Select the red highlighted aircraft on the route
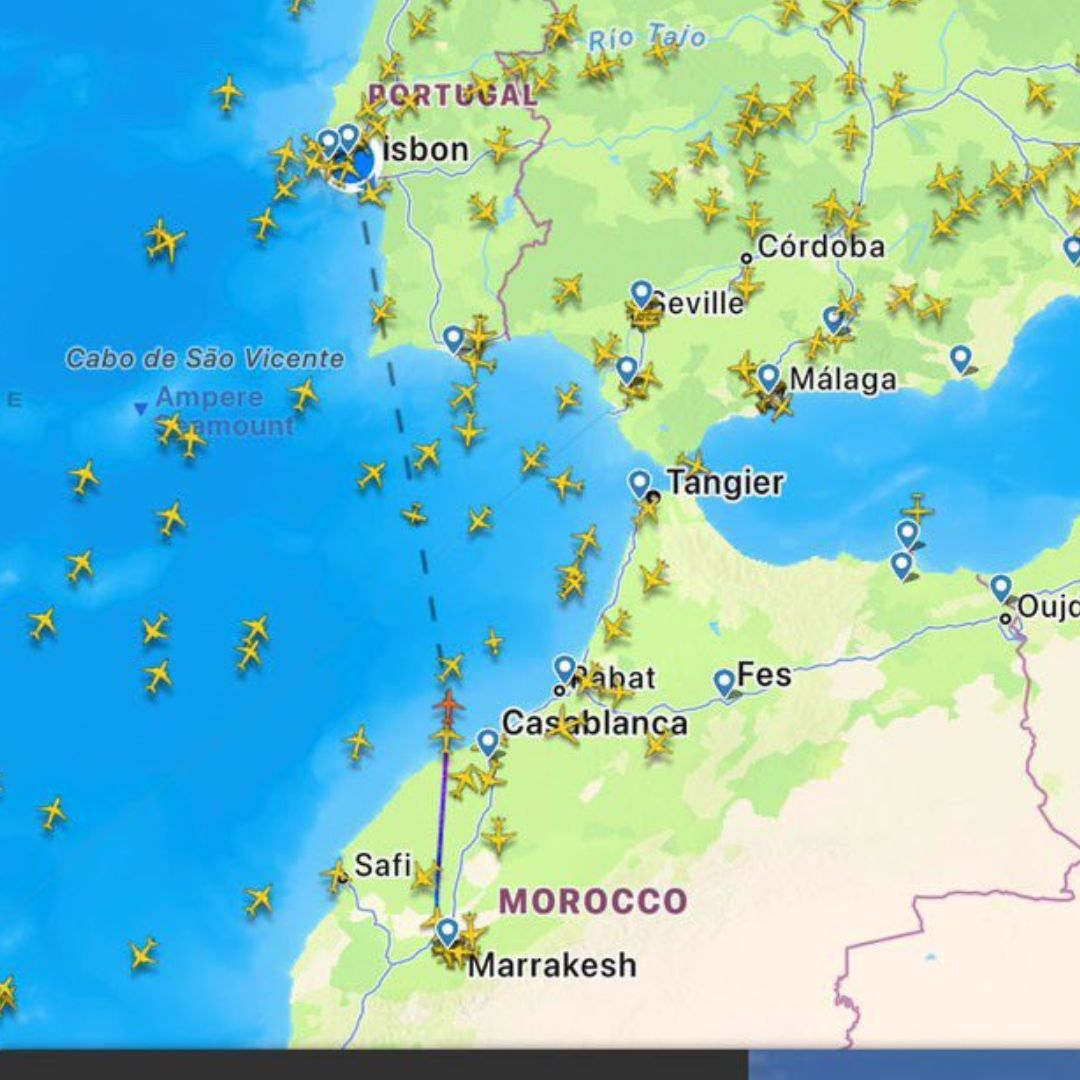Viewport: 1080px width, 1080px height. click(x=449, y=703)
